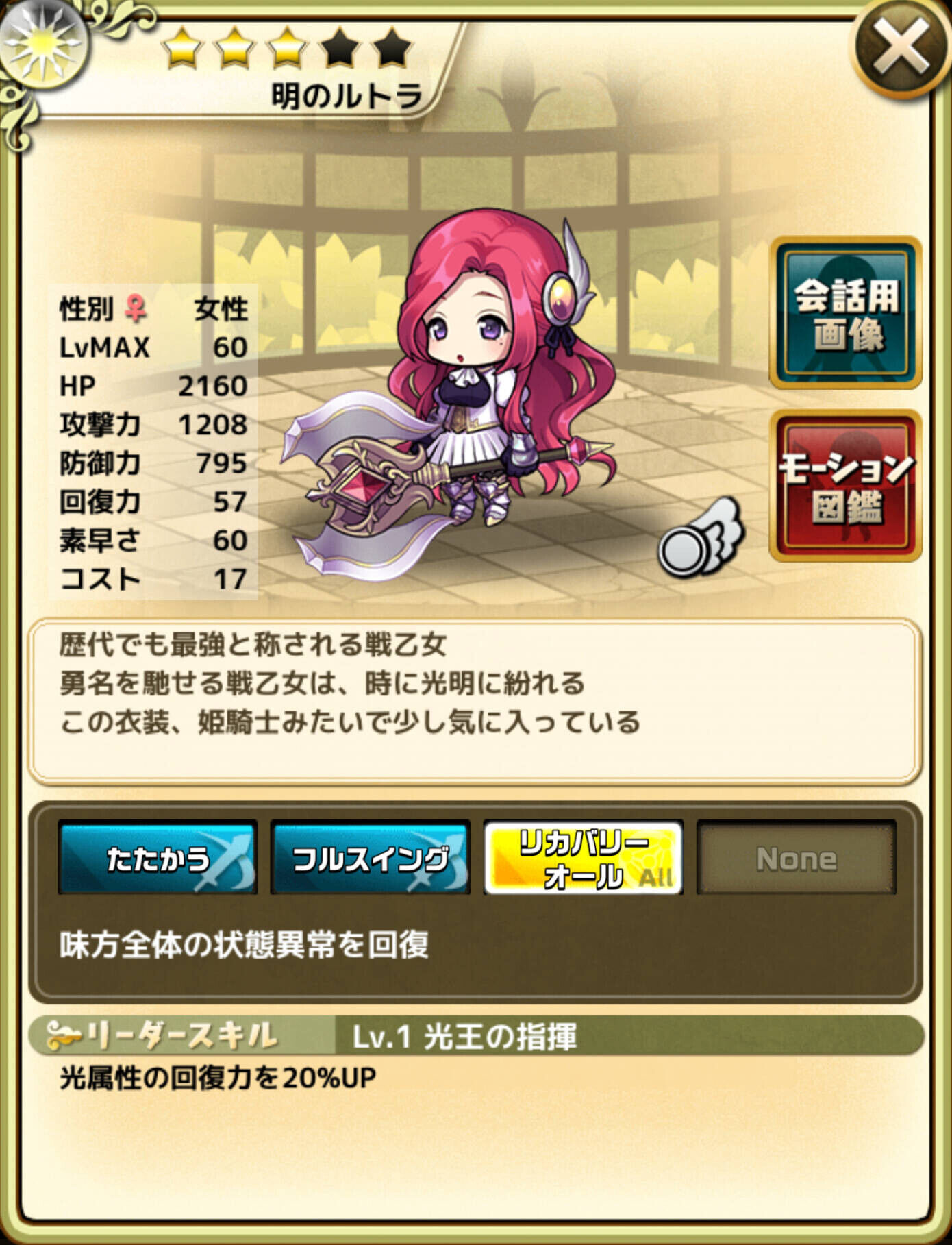Tap the winged coin icon
This screenshot has width=952, height=1245.
pos(700,539)
